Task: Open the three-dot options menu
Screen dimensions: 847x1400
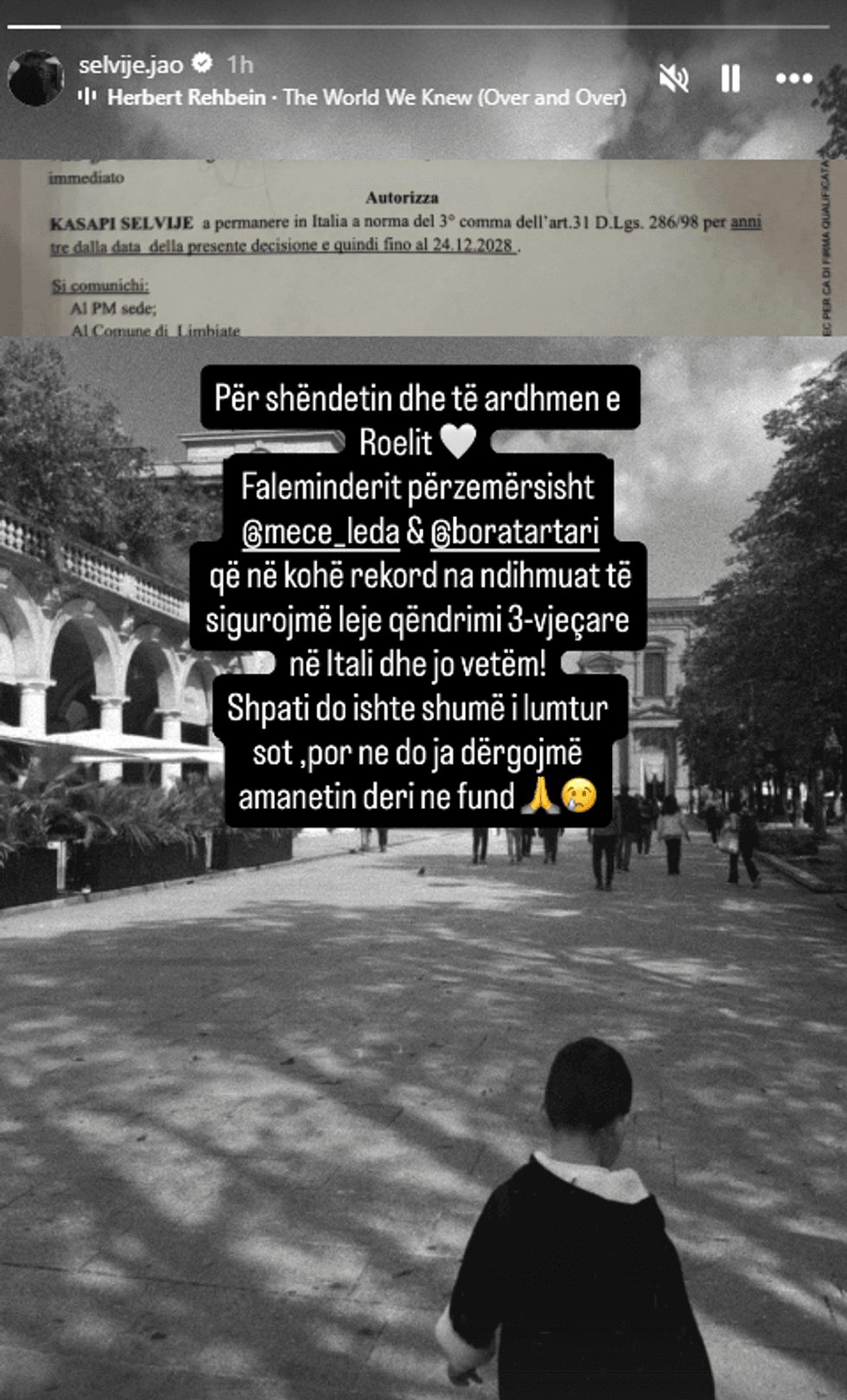Action: (793, 79)
